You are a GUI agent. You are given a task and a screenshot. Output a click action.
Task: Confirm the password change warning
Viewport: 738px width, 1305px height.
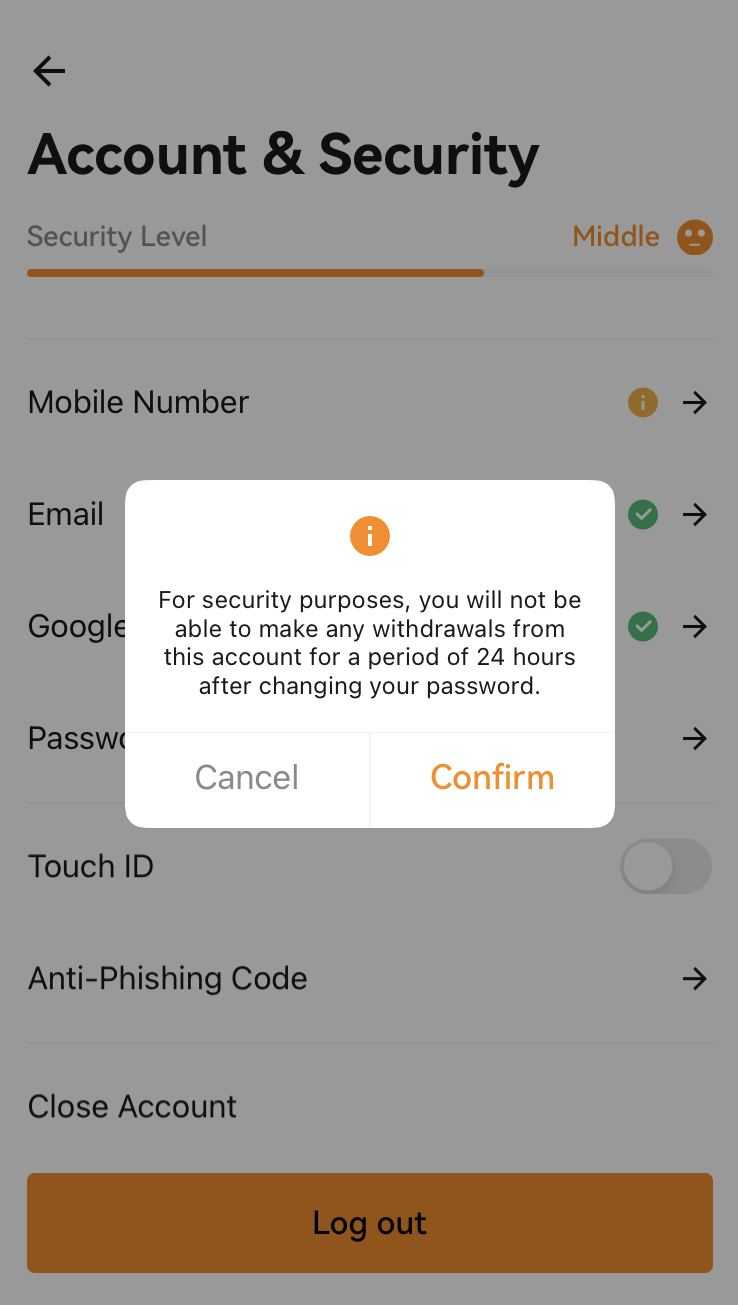point(492,779)
